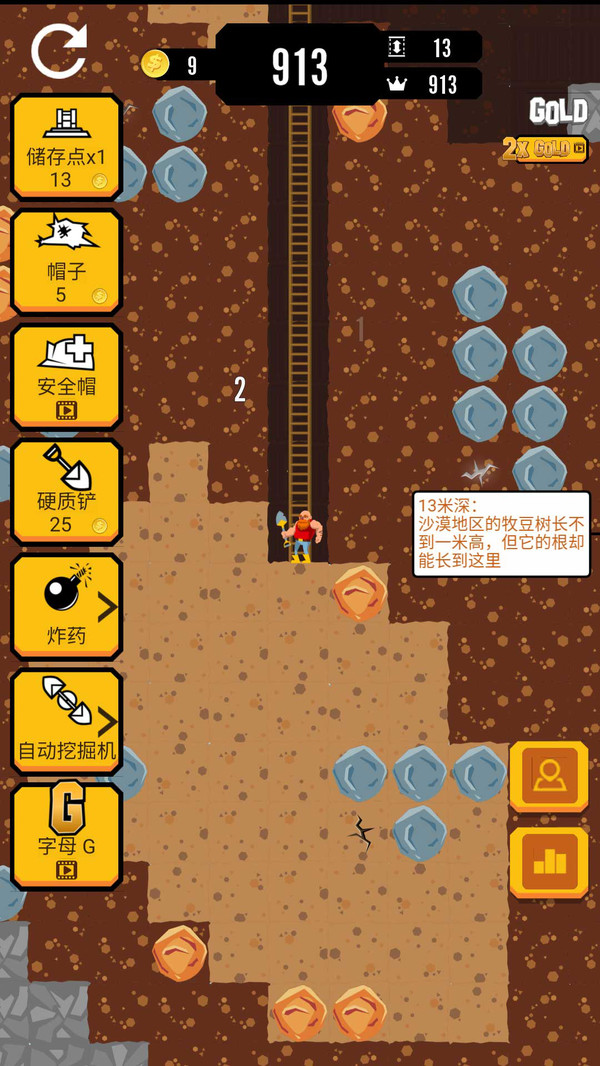Open the player profile button
600x1066 pixels.
549,776
